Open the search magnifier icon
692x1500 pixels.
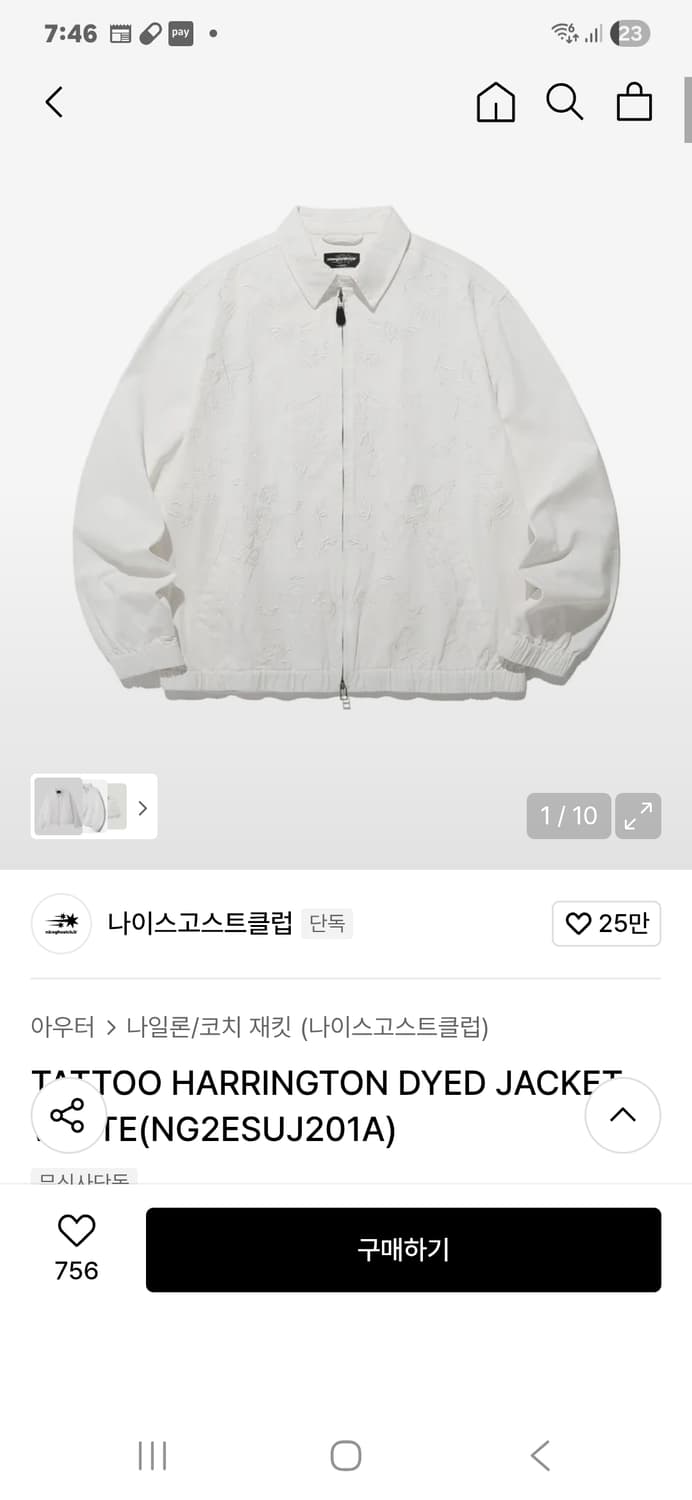(564, 102)
